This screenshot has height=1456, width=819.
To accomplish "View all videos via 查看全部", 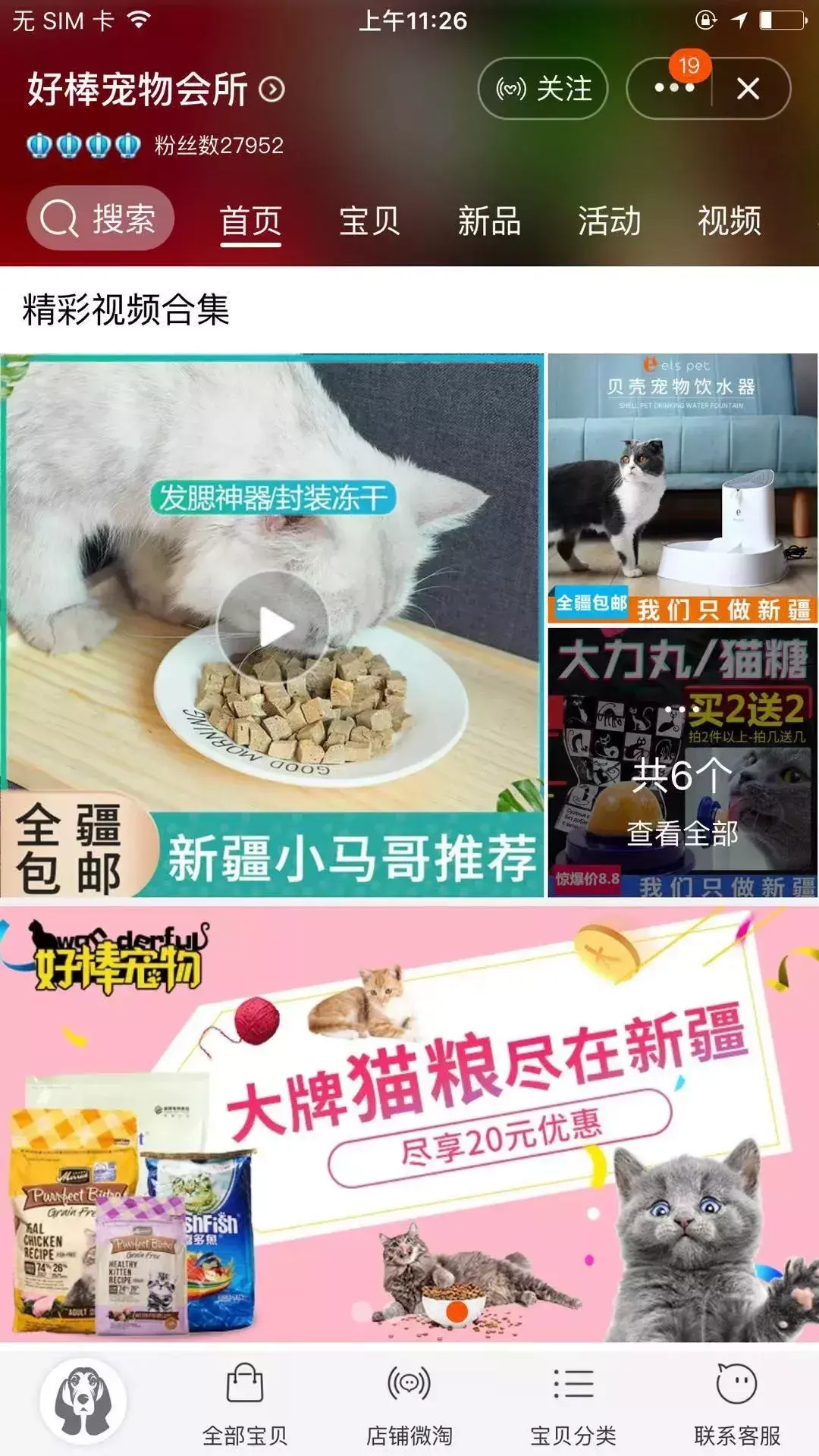I will click(682, 833).
